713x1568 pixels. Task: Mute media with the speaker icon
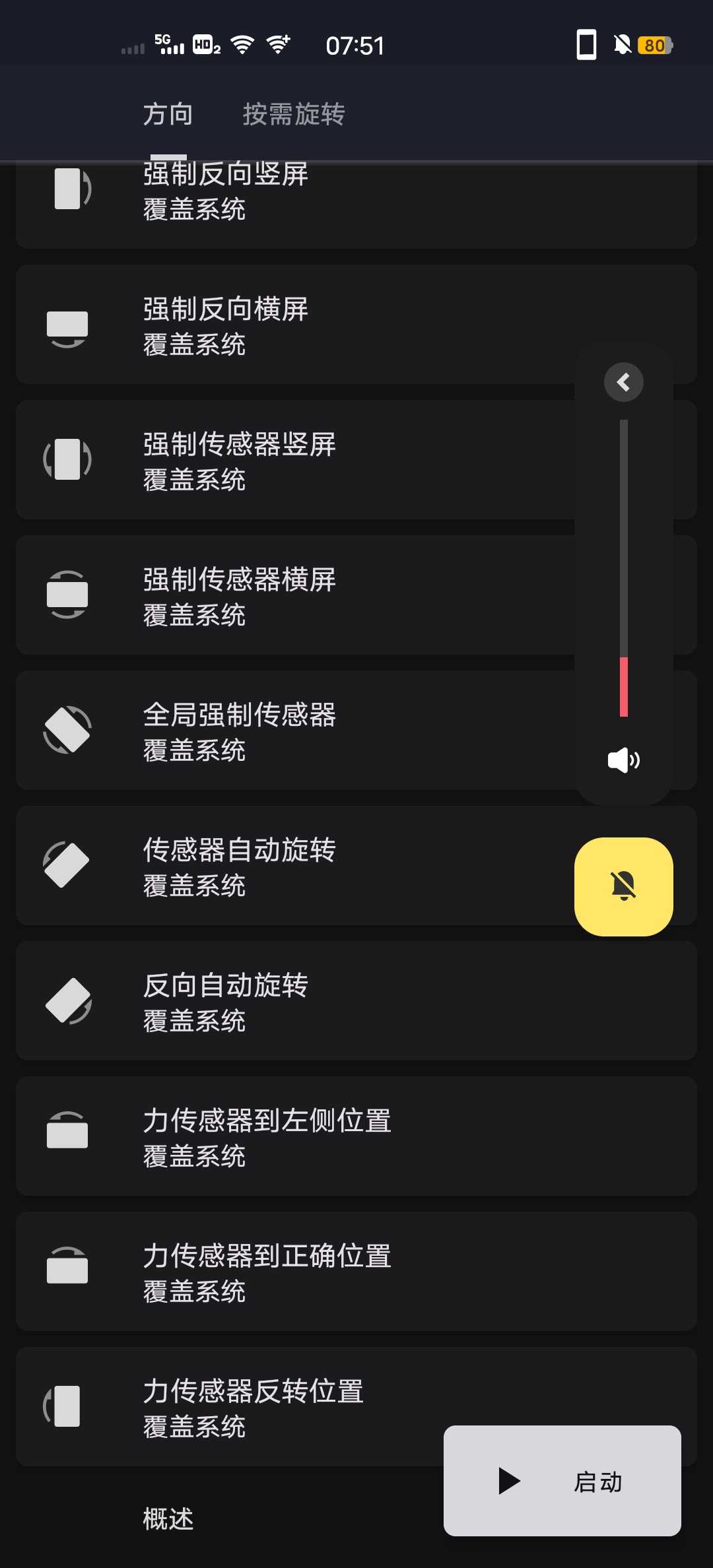click(623, 760)
